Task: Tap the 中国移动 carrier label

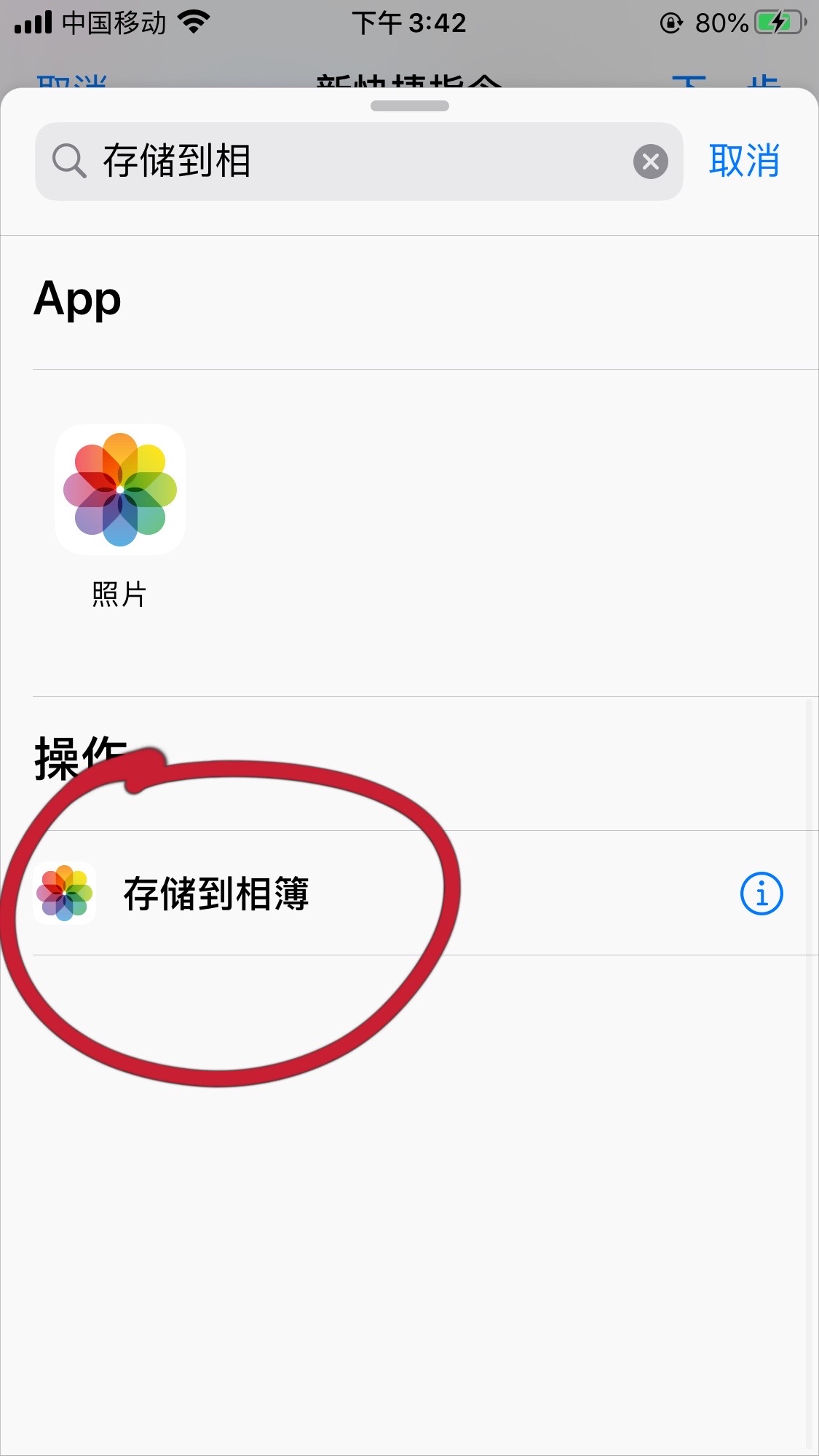Action: pyautogui.click(x=114, y=22)
